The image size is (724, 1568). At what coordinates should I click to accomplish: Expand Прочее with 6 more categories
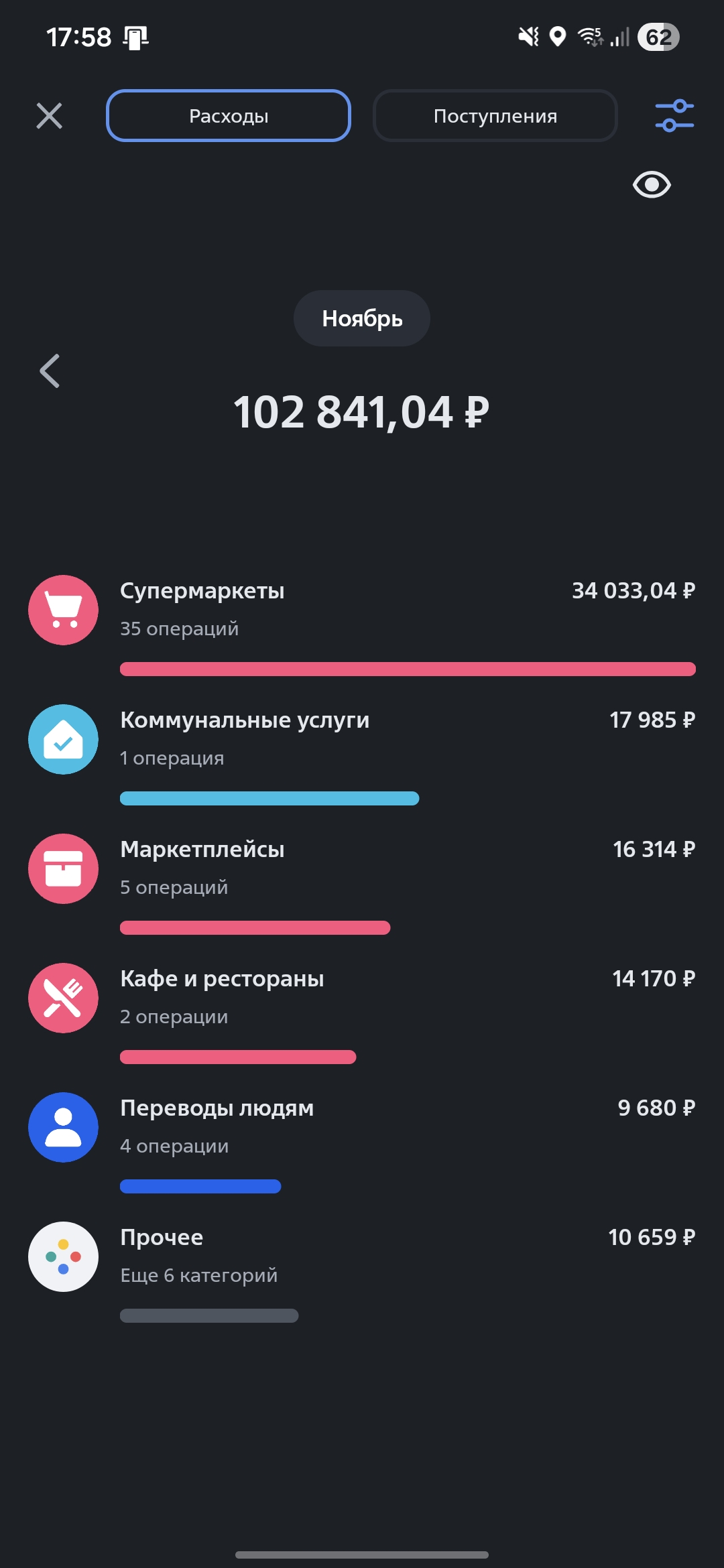pyautogui.click(x=362, y=1258)
